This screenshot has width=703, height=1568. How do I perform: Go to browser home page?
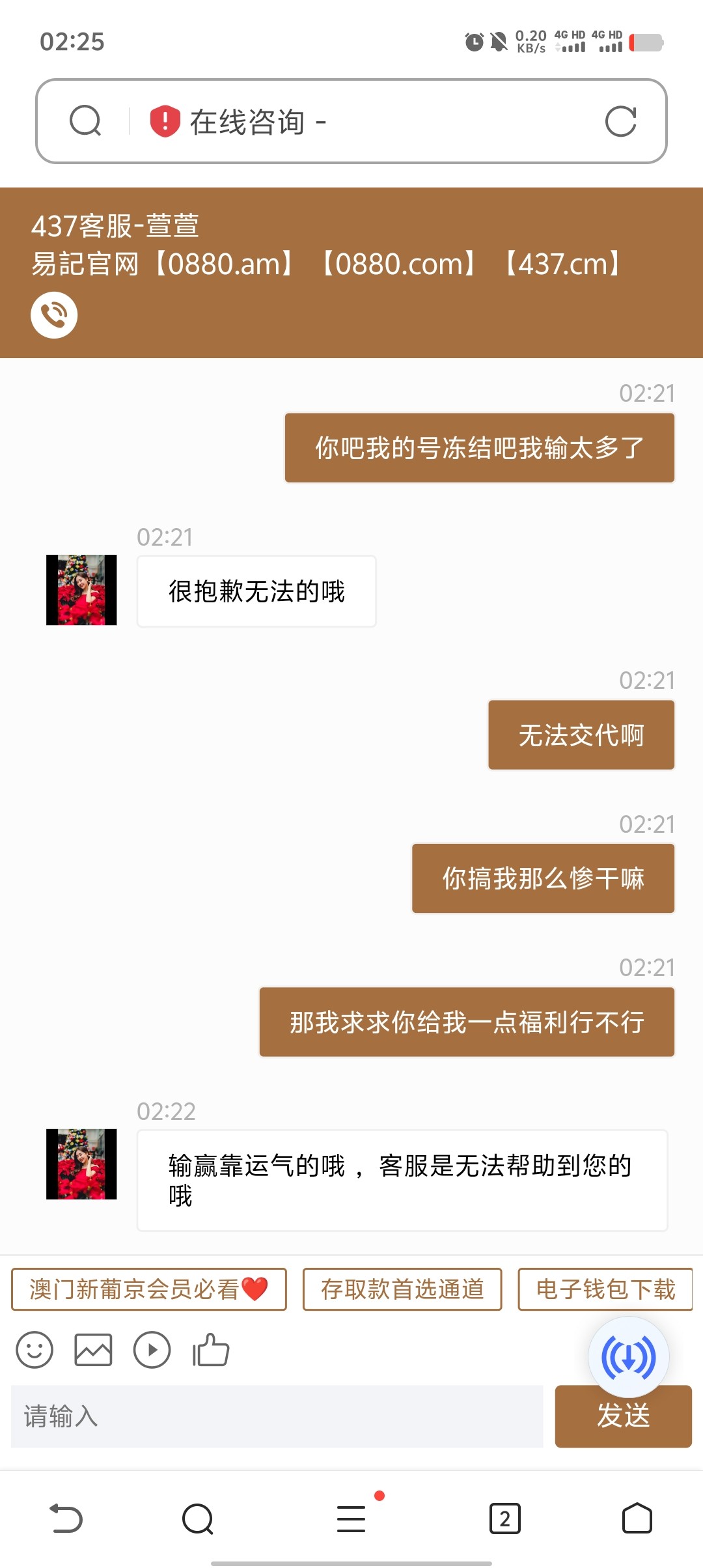point(637,1519)
